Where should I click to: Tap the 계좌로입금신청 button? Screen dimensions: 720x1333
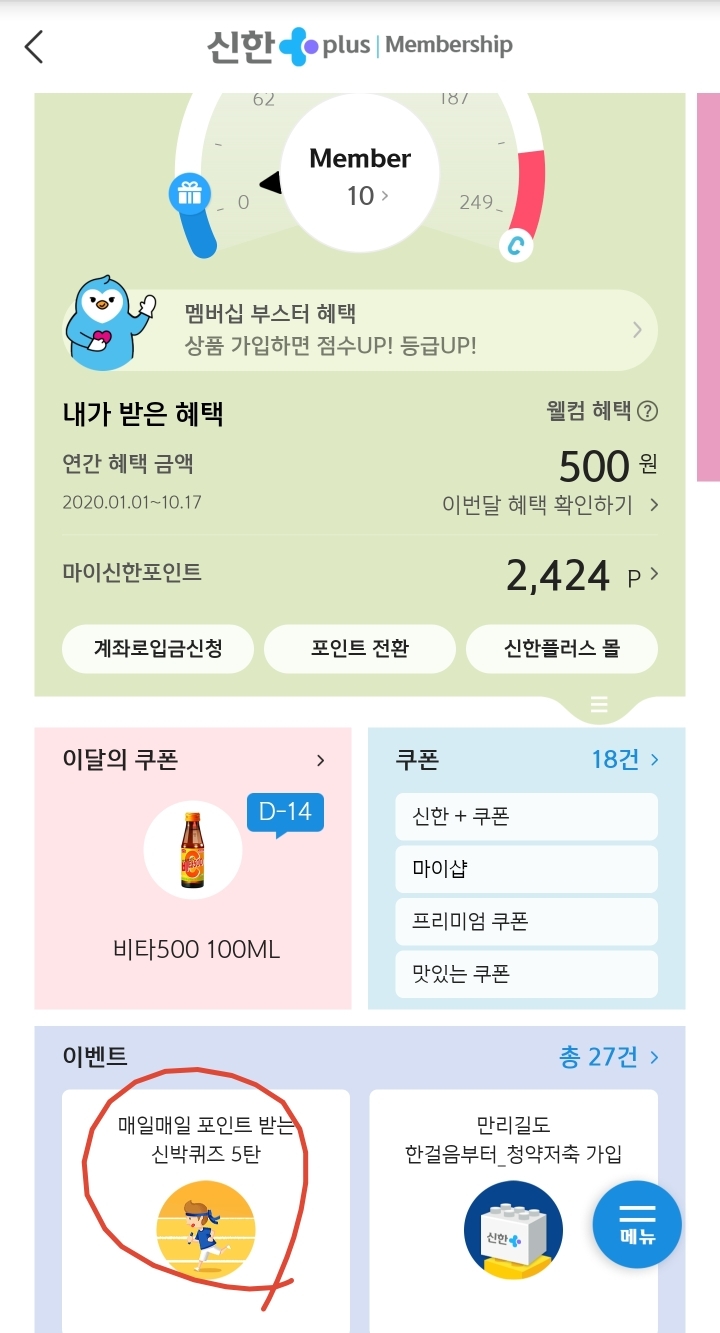coord(158,649)
